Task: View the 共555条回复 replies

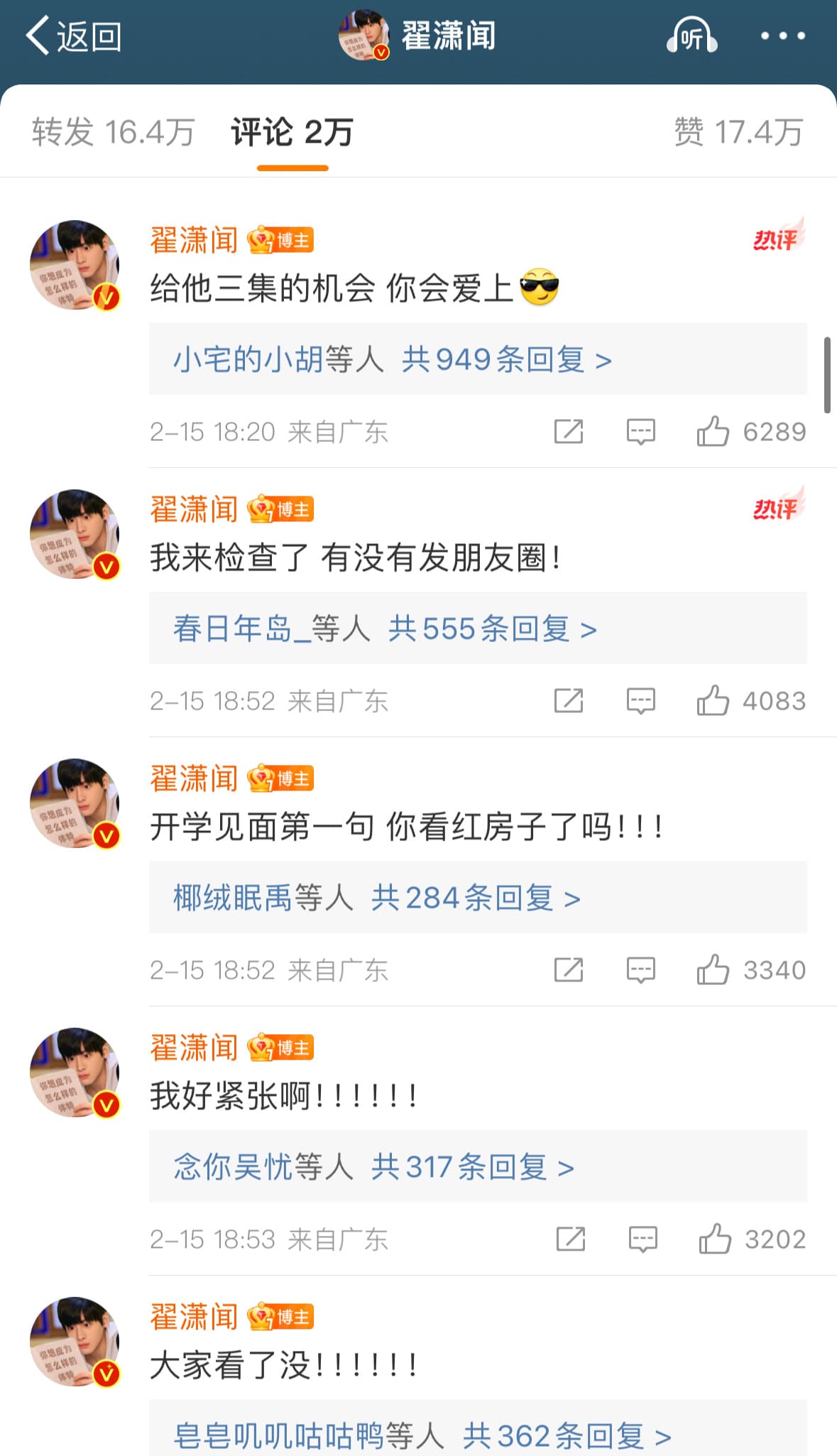Action: point(491,629)
